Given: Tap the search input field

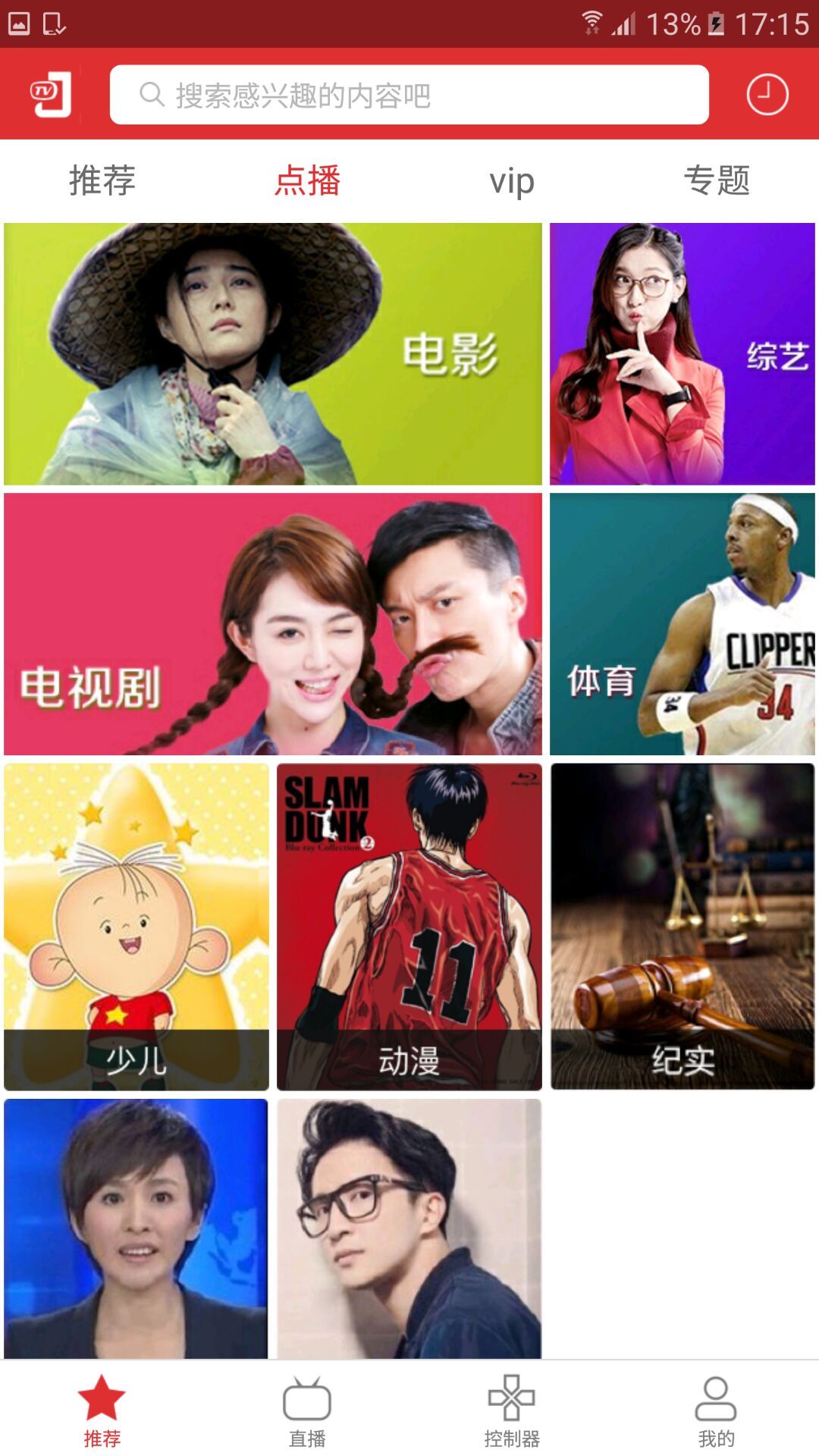Looking at the screenshot, I should 409,94.
